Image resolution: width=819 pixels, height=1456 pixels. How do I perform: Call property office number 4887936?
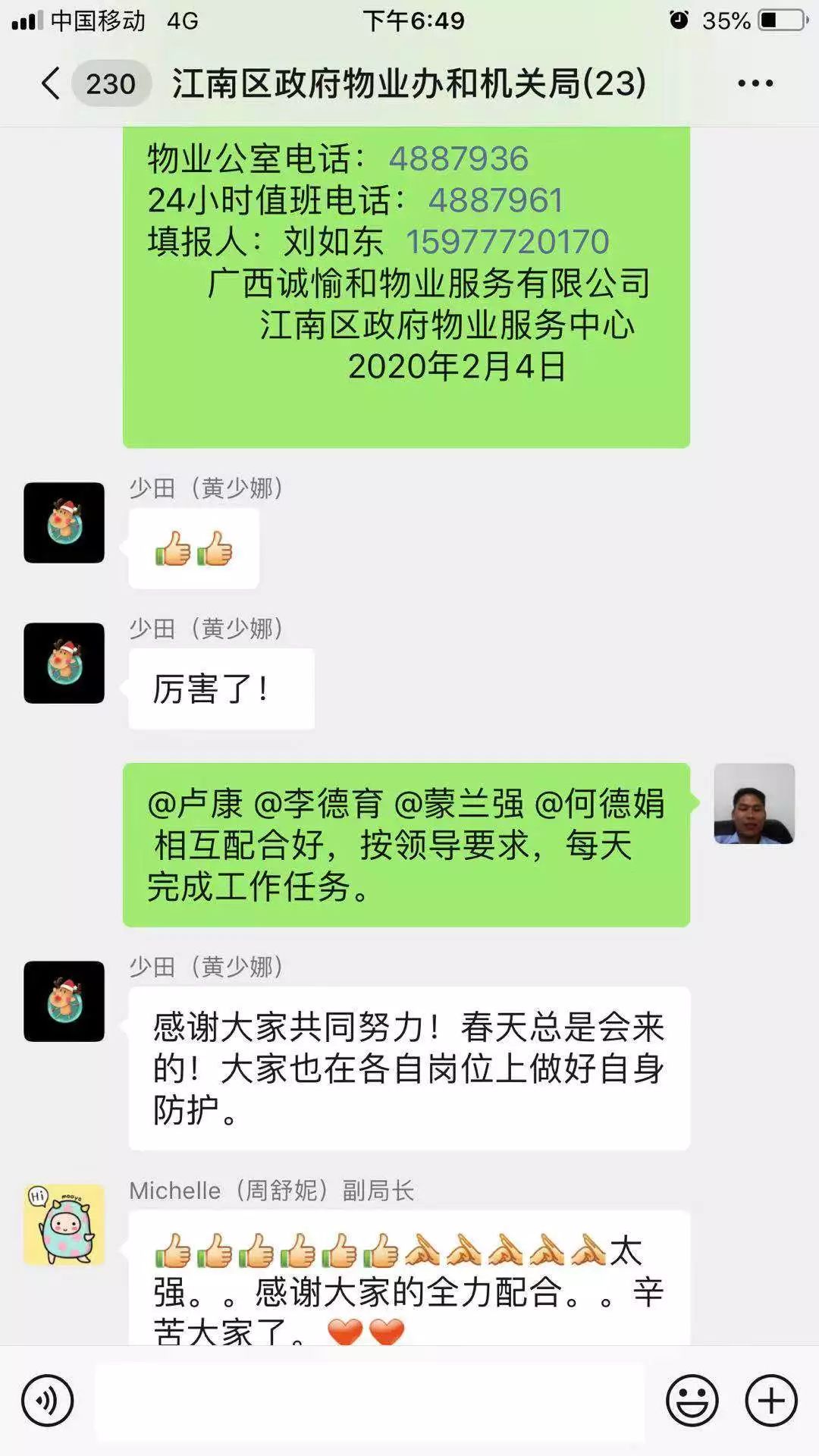[458, 158]
